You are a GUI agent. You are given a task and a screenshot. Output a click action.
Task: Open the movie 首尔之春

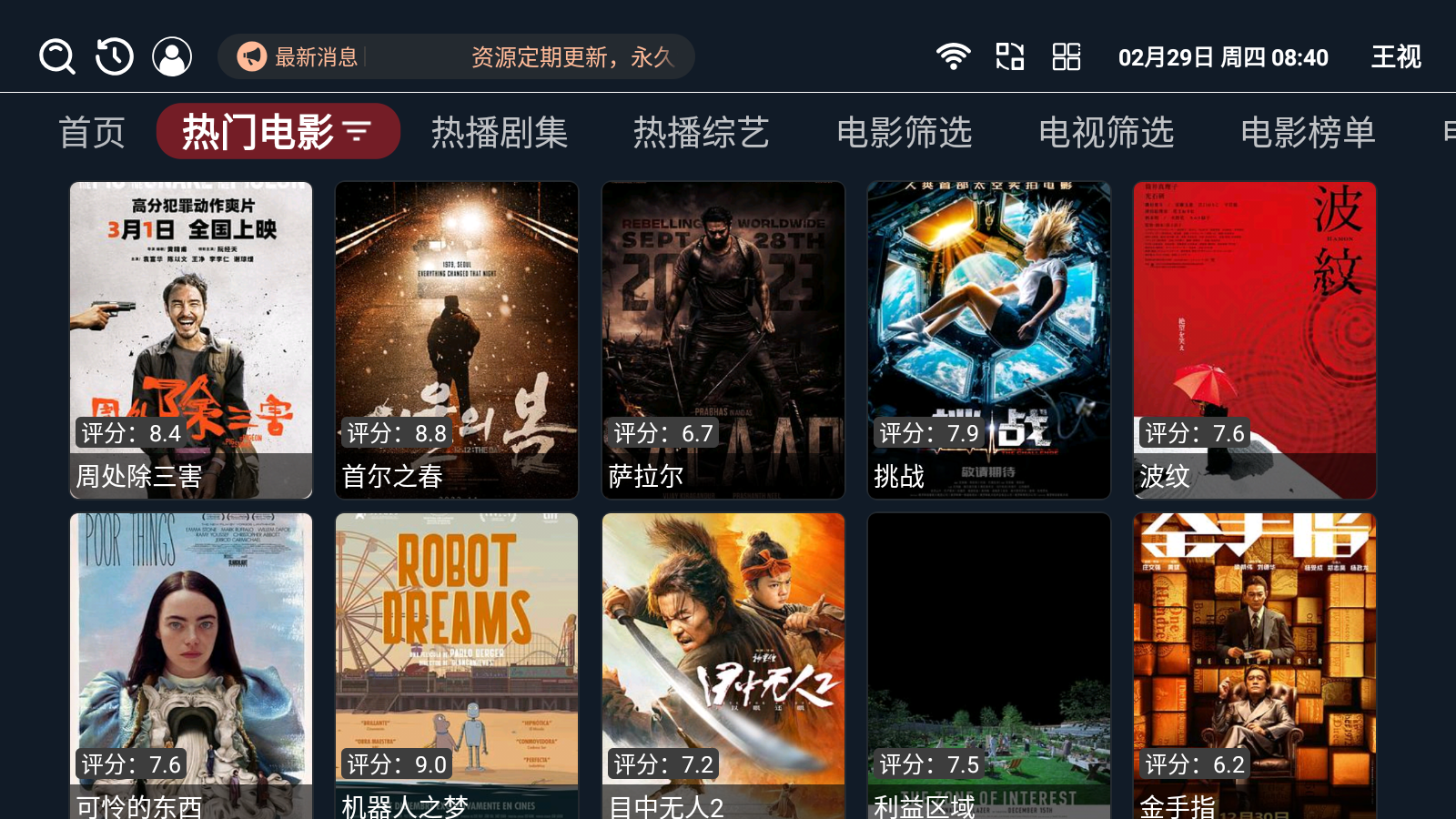pyautogui.click(x=457, y=339)
